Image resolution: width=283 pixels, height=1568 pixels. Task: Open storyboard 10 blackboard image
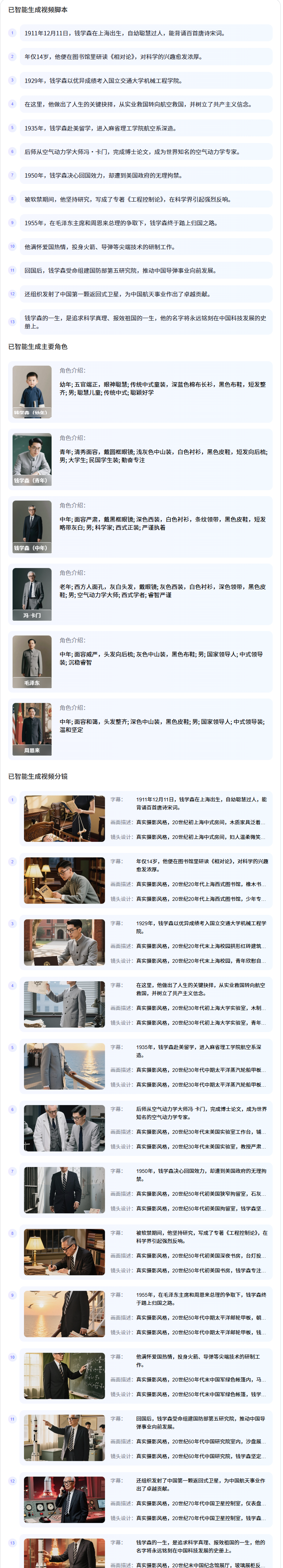click(64, 1376)
